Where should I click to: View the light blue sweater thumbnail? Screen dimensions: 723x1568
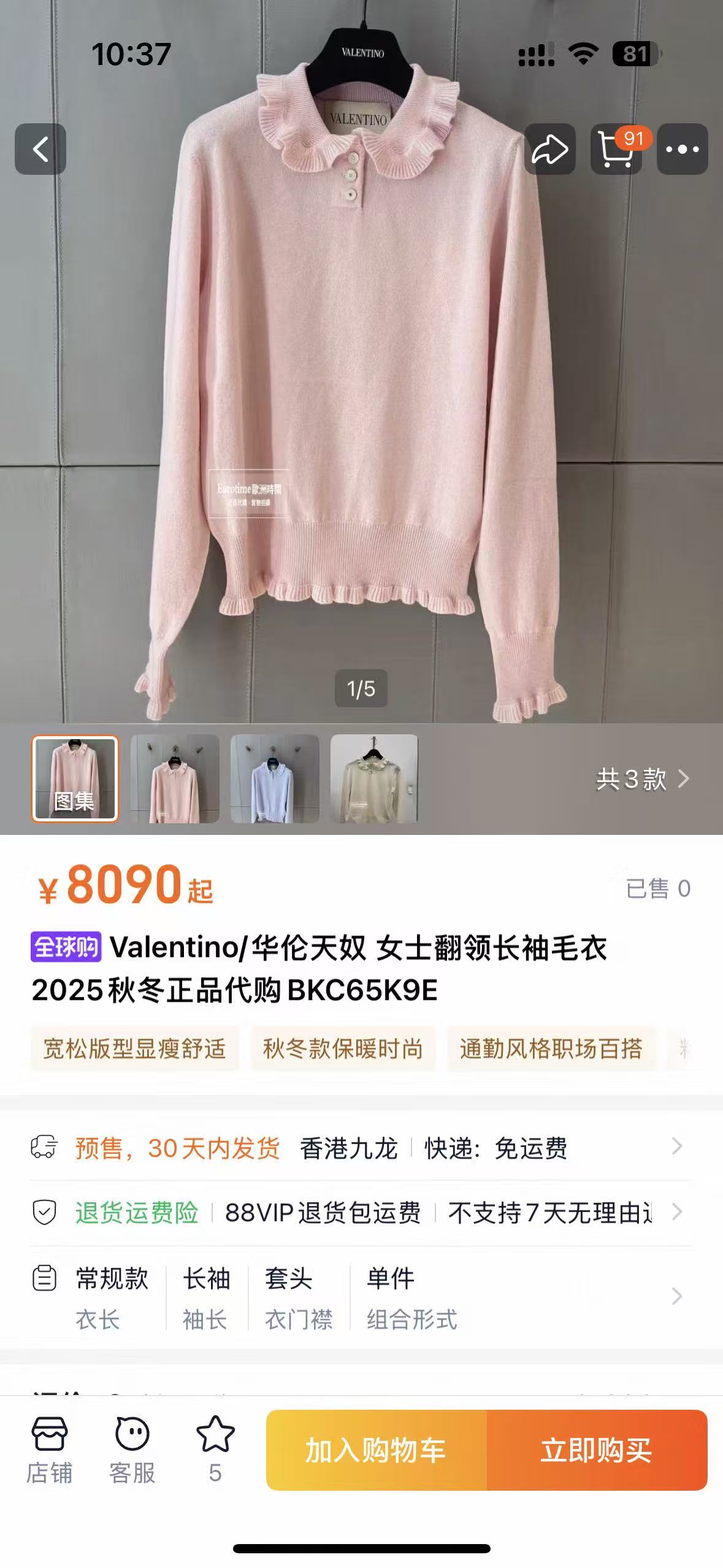click(x=275, y=778)
